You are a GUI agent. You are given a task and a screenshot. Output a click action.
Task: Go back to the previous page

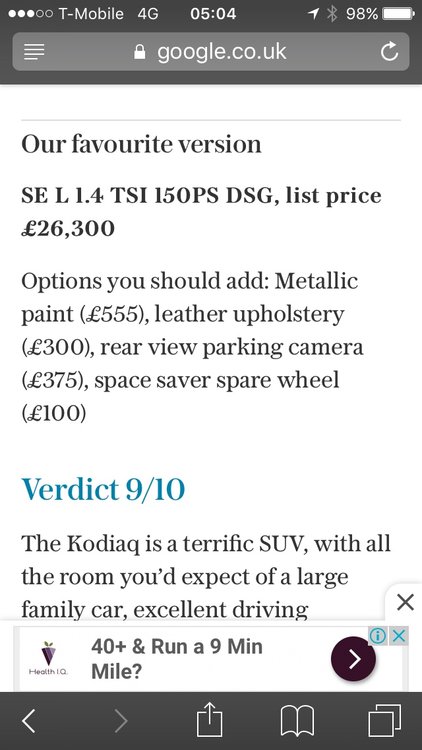tap(29, 721)
